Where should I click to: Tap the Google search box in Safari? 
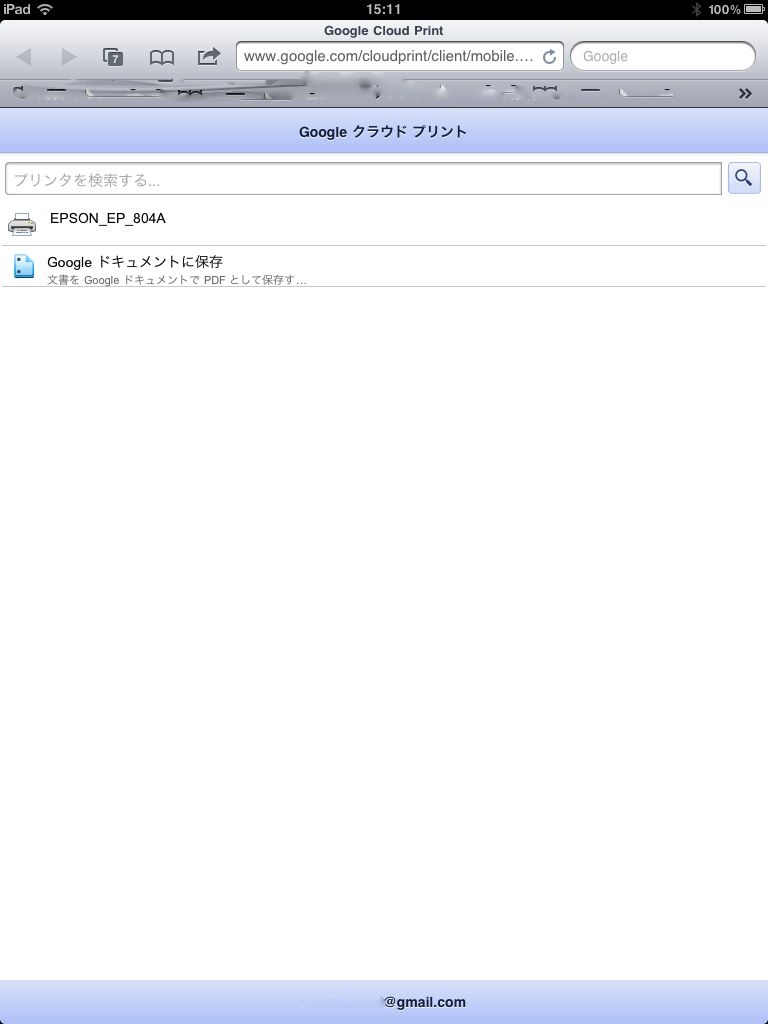coord(662,56)
